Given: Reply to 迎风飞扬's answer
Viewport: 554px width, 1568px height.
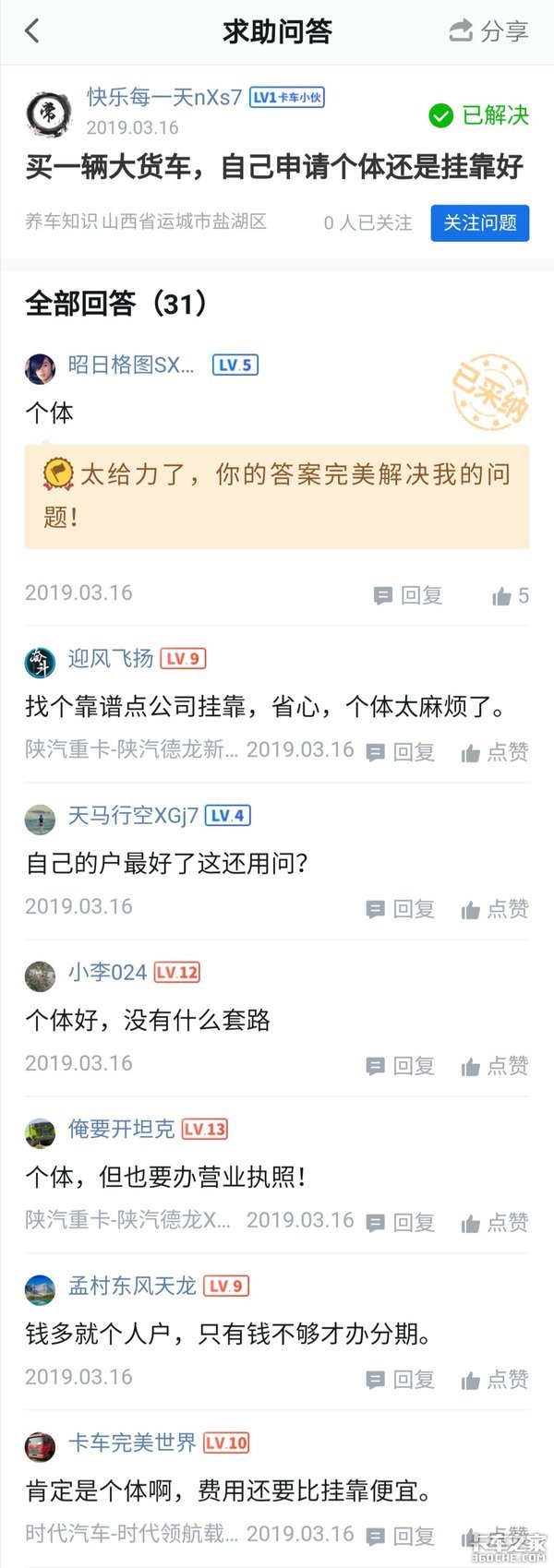Looking at the screenshot, I should point(401,752).
